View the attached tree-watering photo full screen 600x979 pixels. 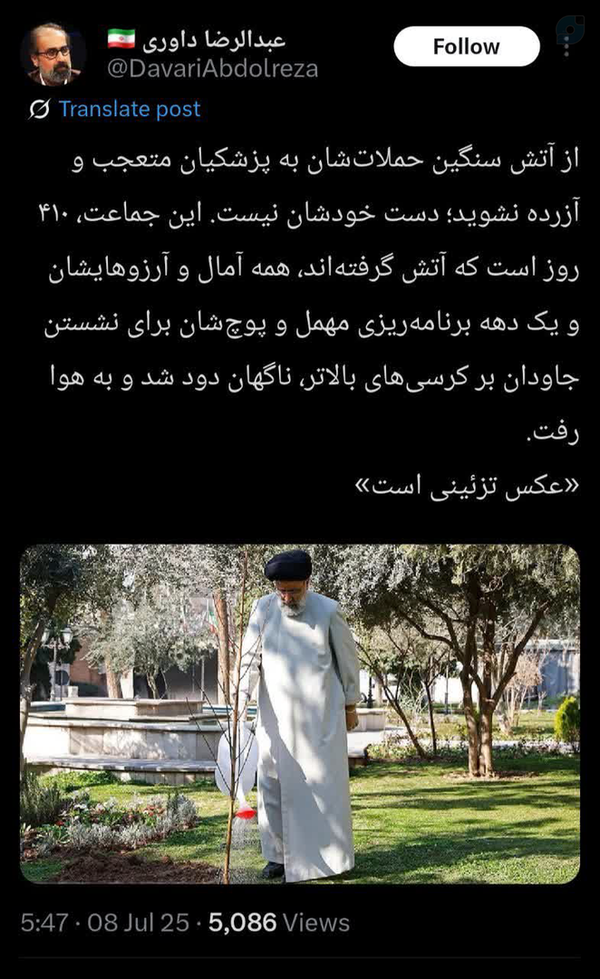[x=300, y=713]
